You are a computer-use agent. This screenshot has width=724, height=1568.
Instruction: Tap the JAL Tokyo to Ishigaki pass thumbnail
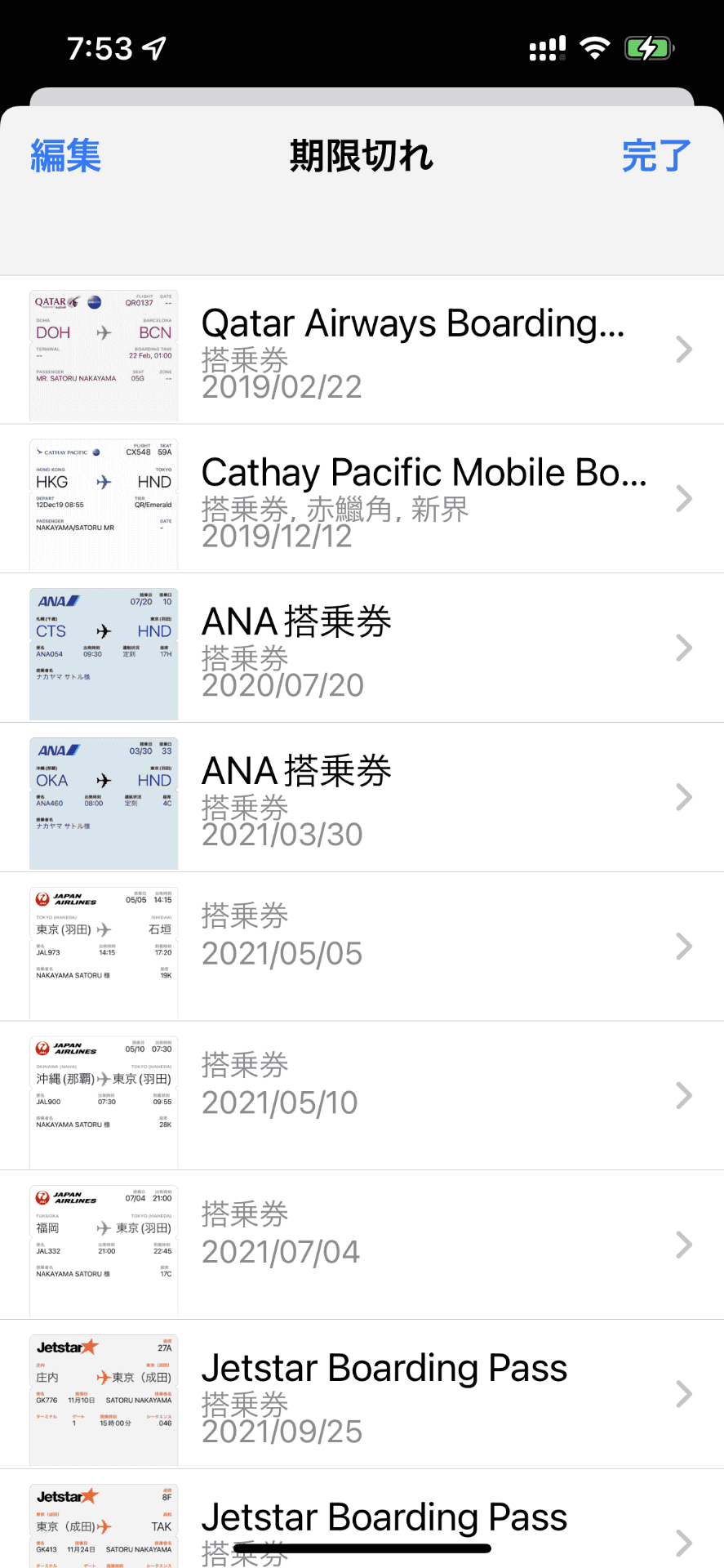coord(103,949)
